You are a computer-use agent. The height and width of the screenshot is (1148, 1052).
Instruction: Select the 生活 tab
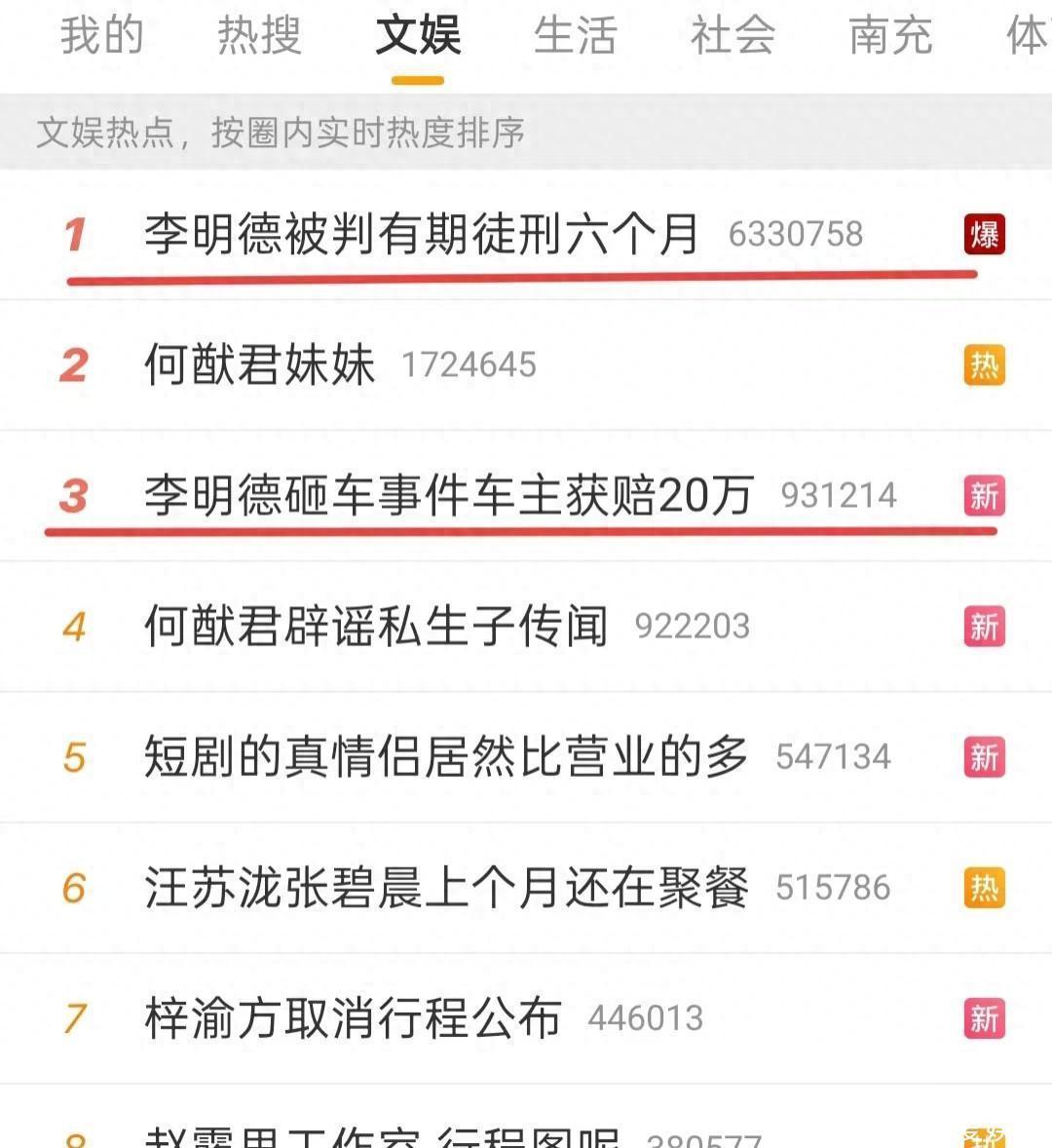coord(575,36)
